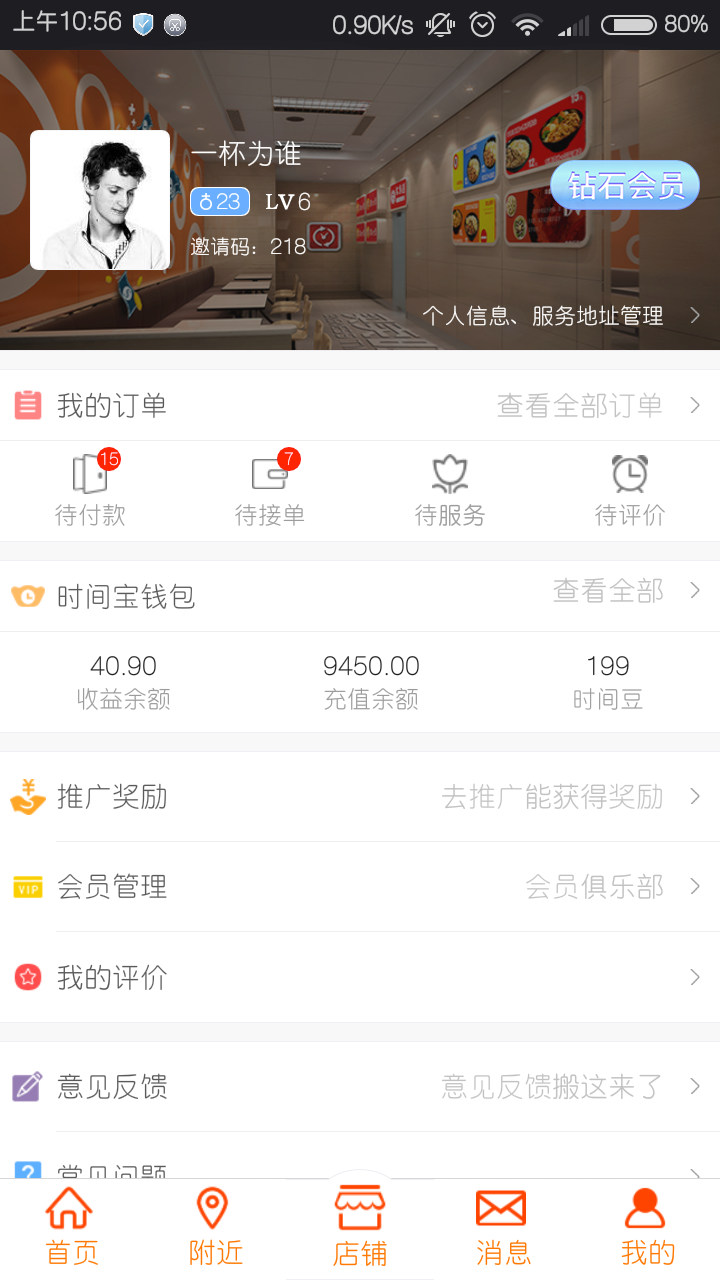720x1280 pixels.
Task: Tap the profile avatar photo
Action: point(100,200)
